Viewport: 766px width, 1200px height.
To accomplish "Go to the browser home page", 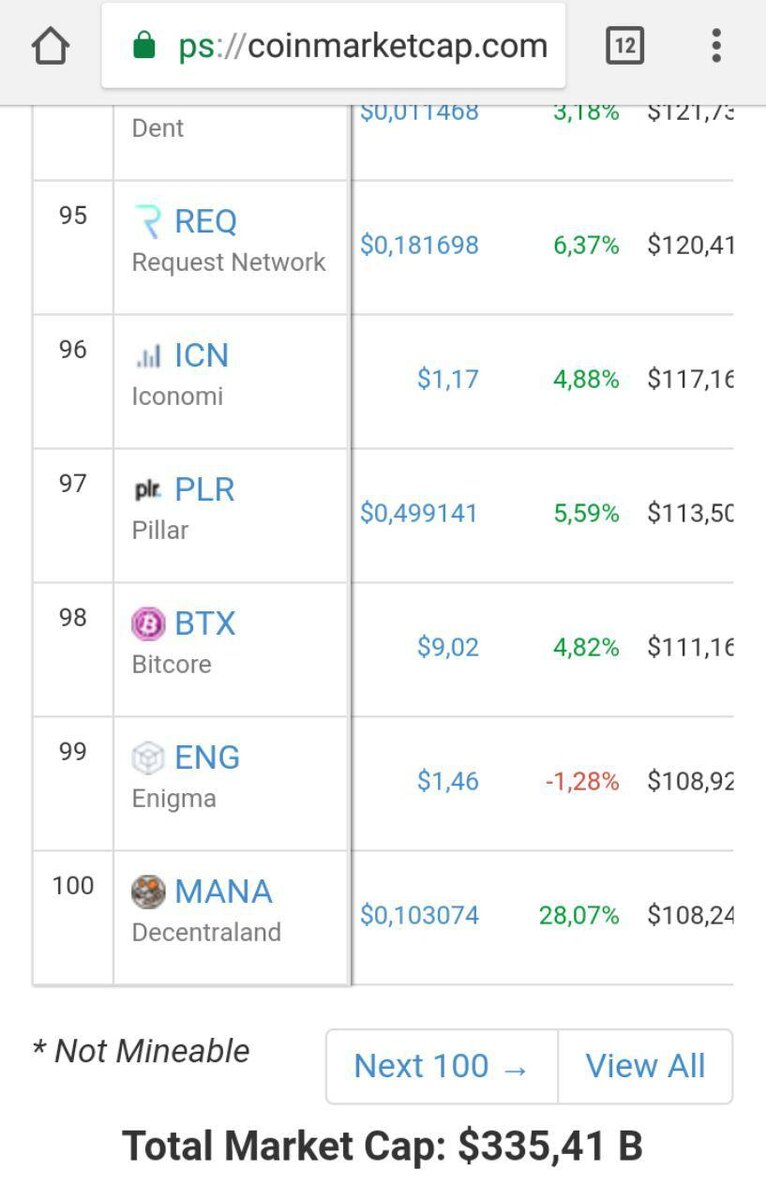I will pos(50,46).
